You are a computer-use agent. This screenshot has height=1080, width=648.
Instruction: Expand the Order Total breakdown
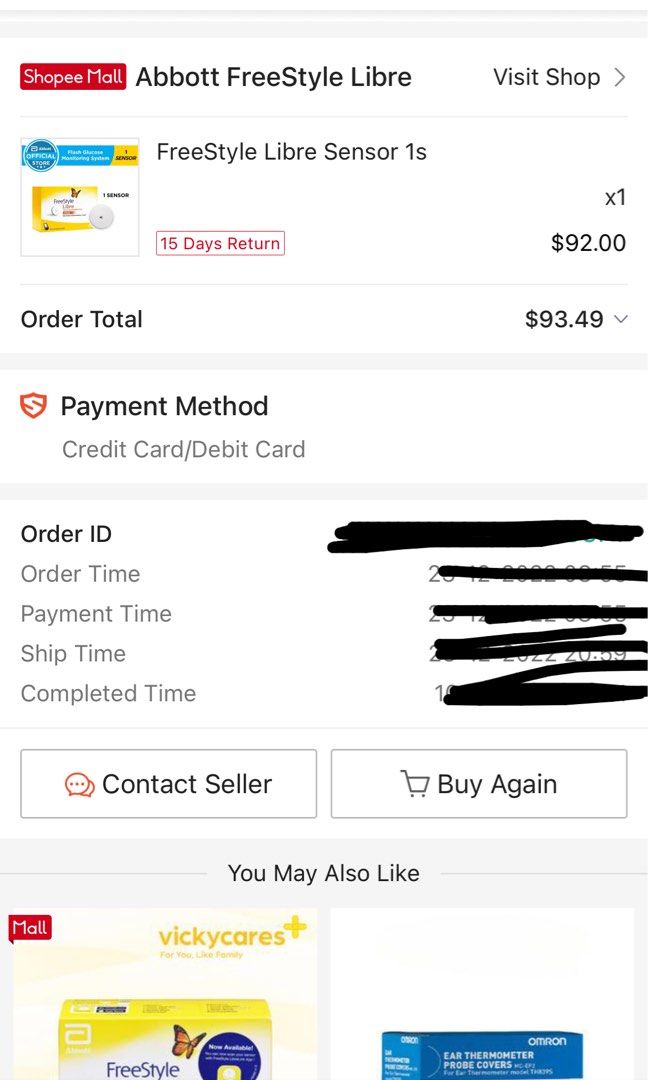click(x=620, y=319)
